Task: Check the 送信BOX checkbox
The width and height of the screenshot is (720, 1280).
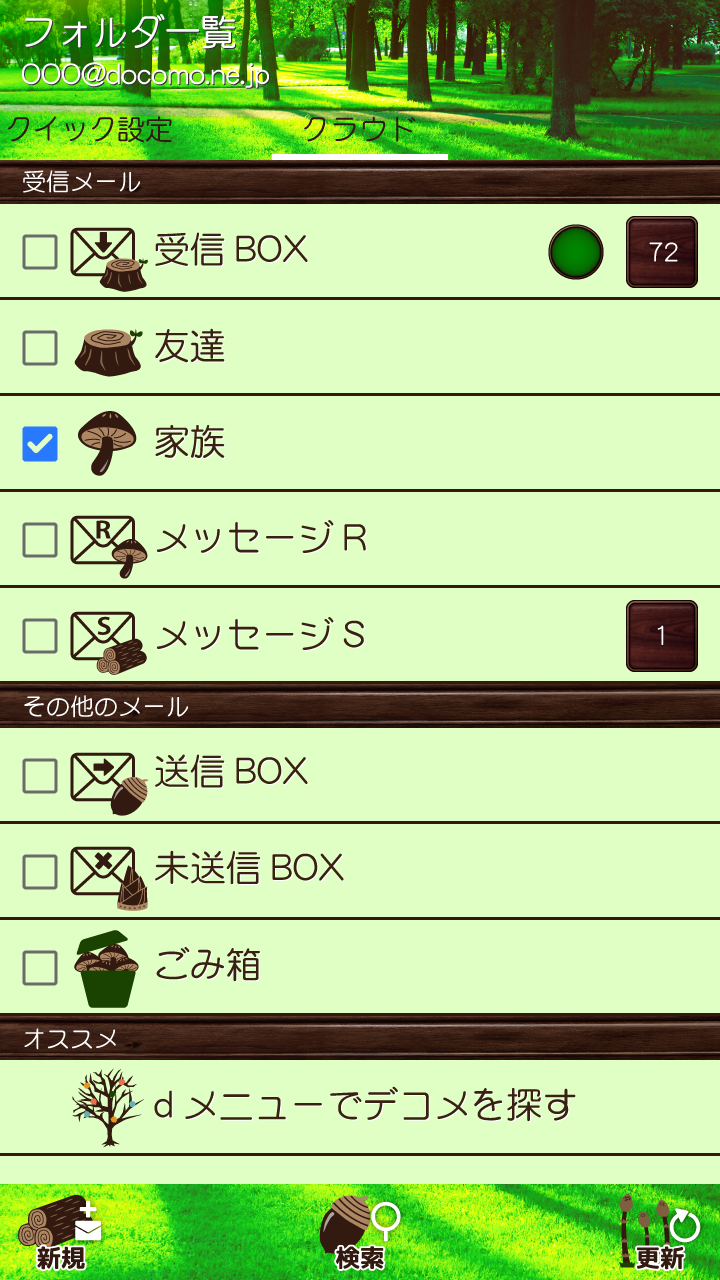Action: click(40, 775)
